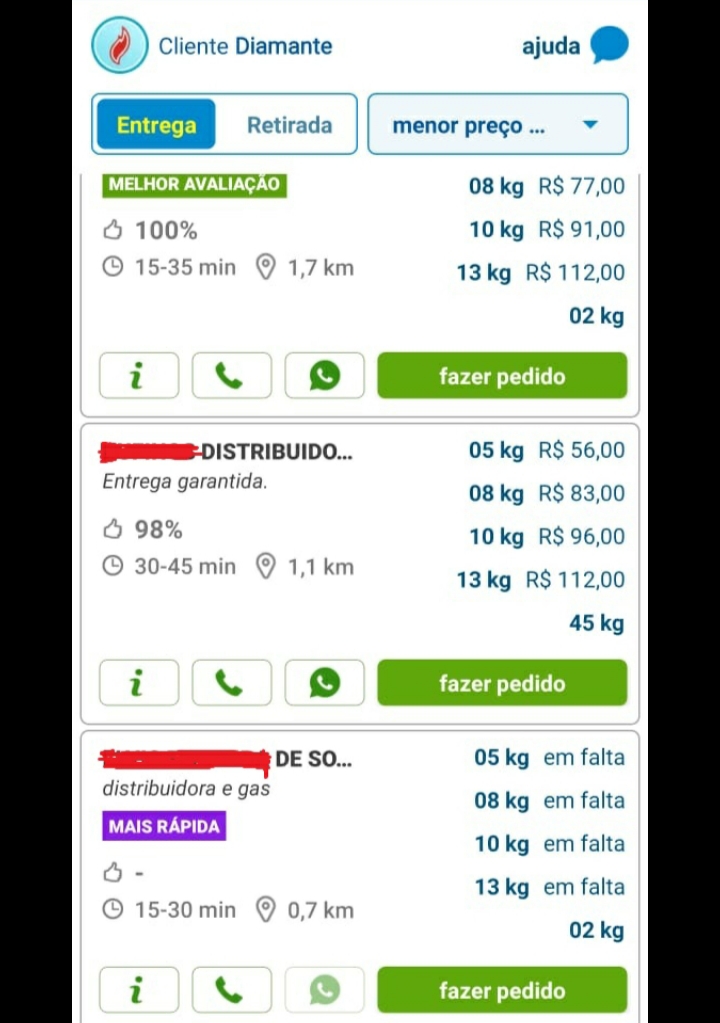Image resolution: width=720 pixels, height=1023 pixels.
Task: Switch to the Entrega tab
Action: click(x=156, y=125)
